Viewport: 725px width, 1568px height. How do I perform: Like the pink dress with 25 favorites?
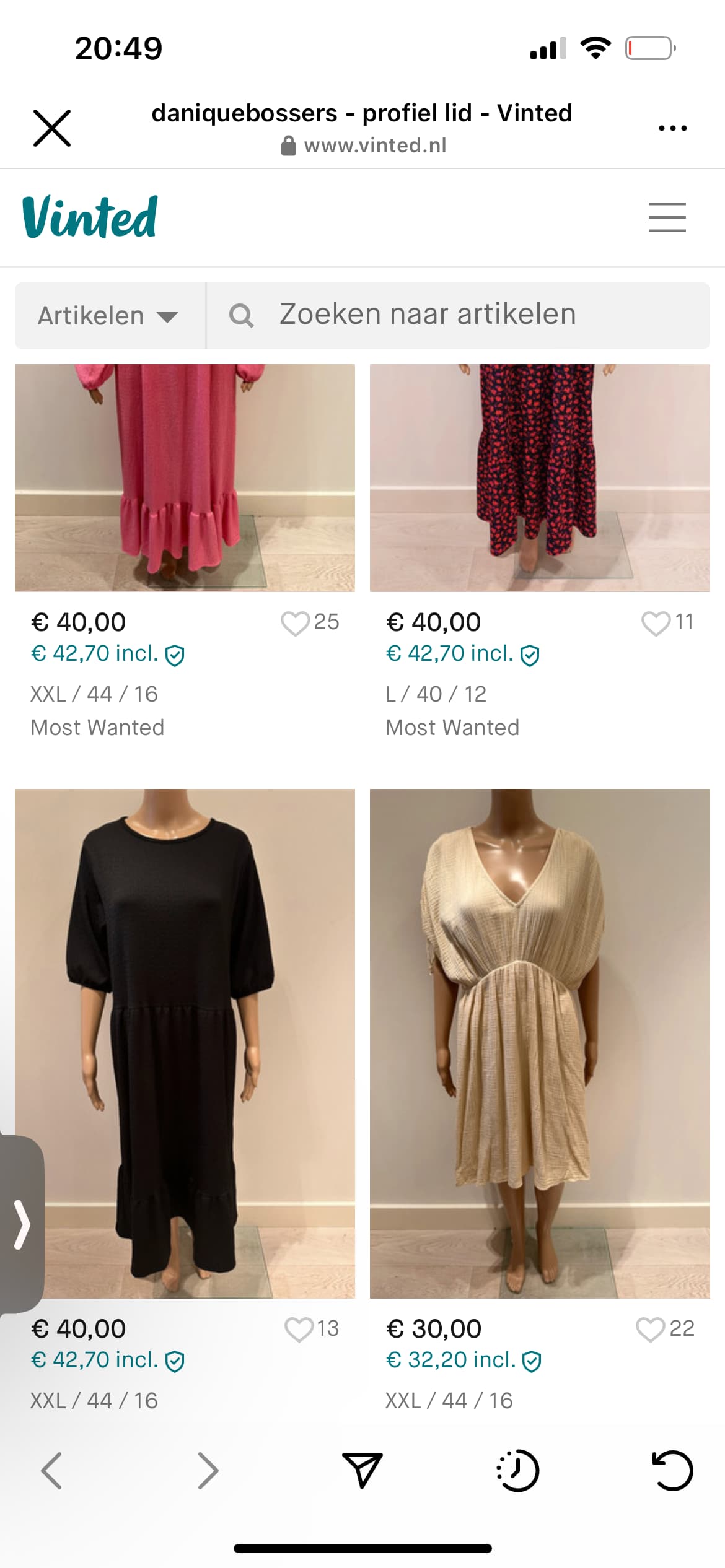(x=296, y=623)
